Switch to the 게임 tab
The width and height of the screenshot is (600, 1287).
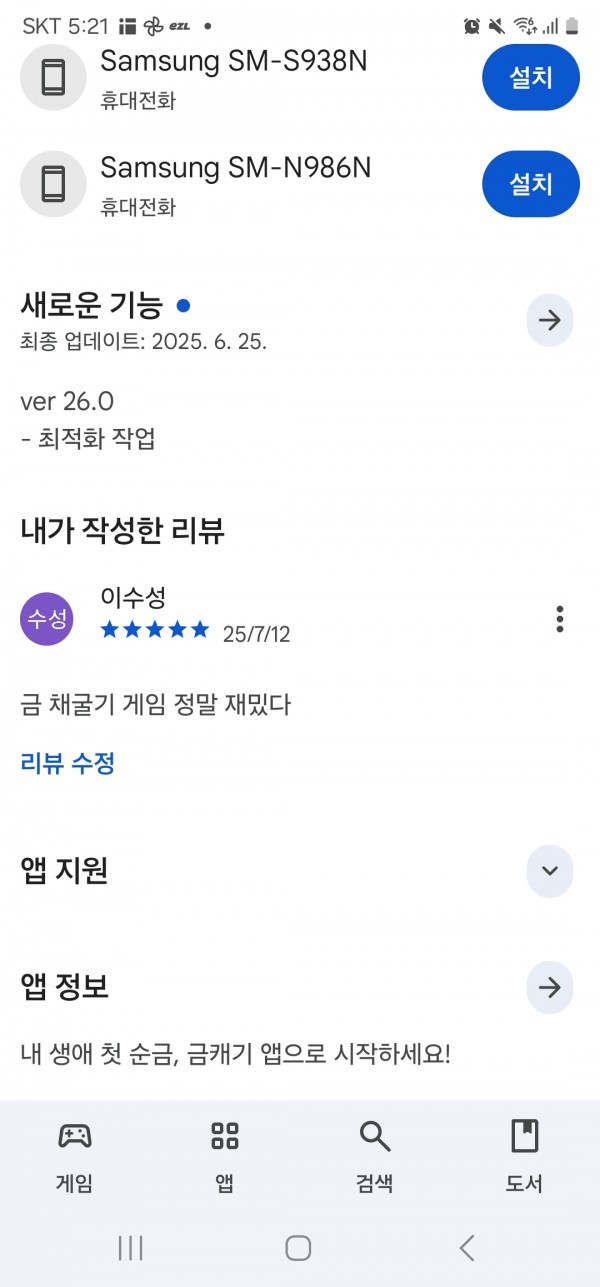tap(75, 1156)
